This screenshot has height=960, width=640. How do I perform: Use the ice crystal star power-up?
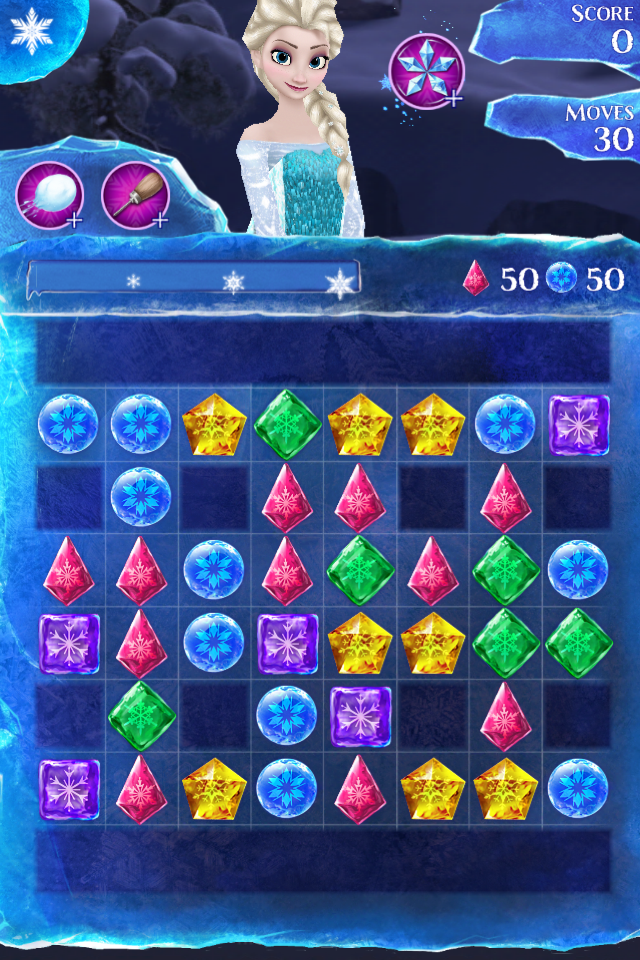point(424,70)
